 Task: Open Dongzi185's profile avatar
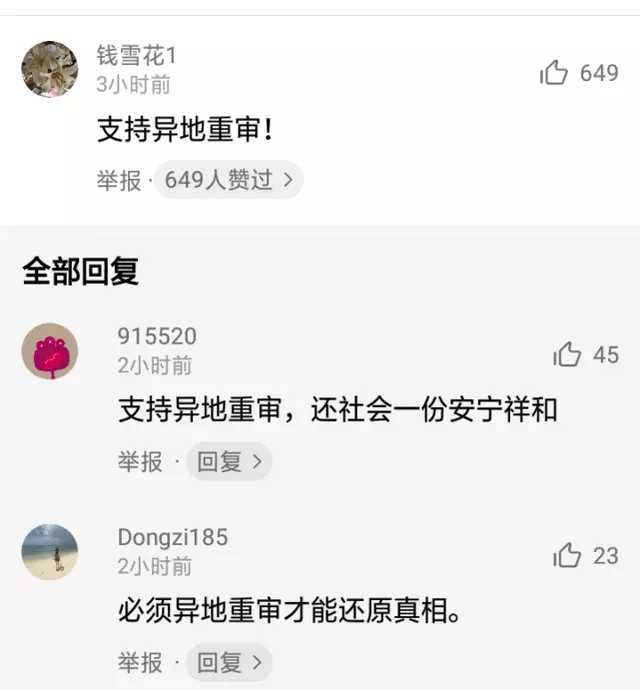coord(49,552)
